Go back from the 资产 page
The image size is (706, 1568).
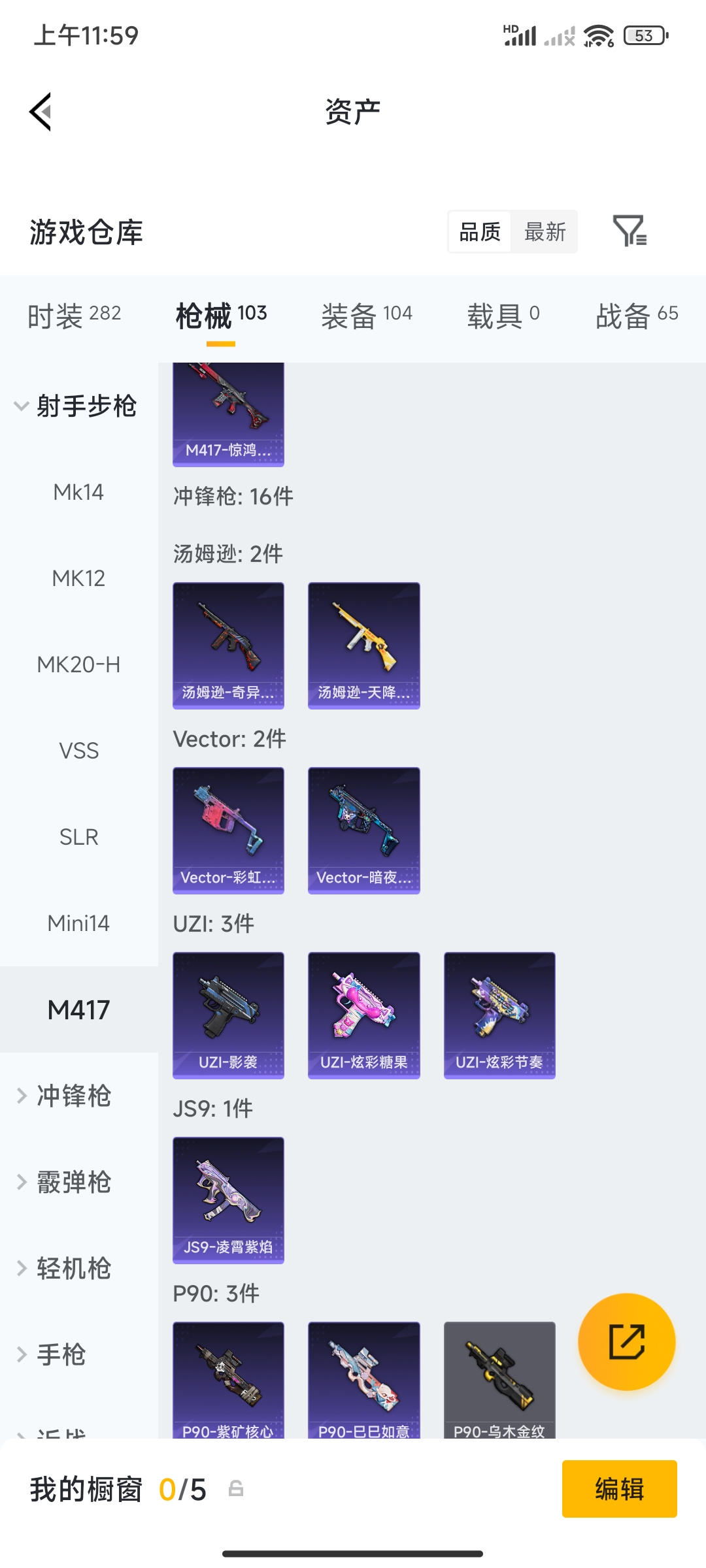(41, 112)
